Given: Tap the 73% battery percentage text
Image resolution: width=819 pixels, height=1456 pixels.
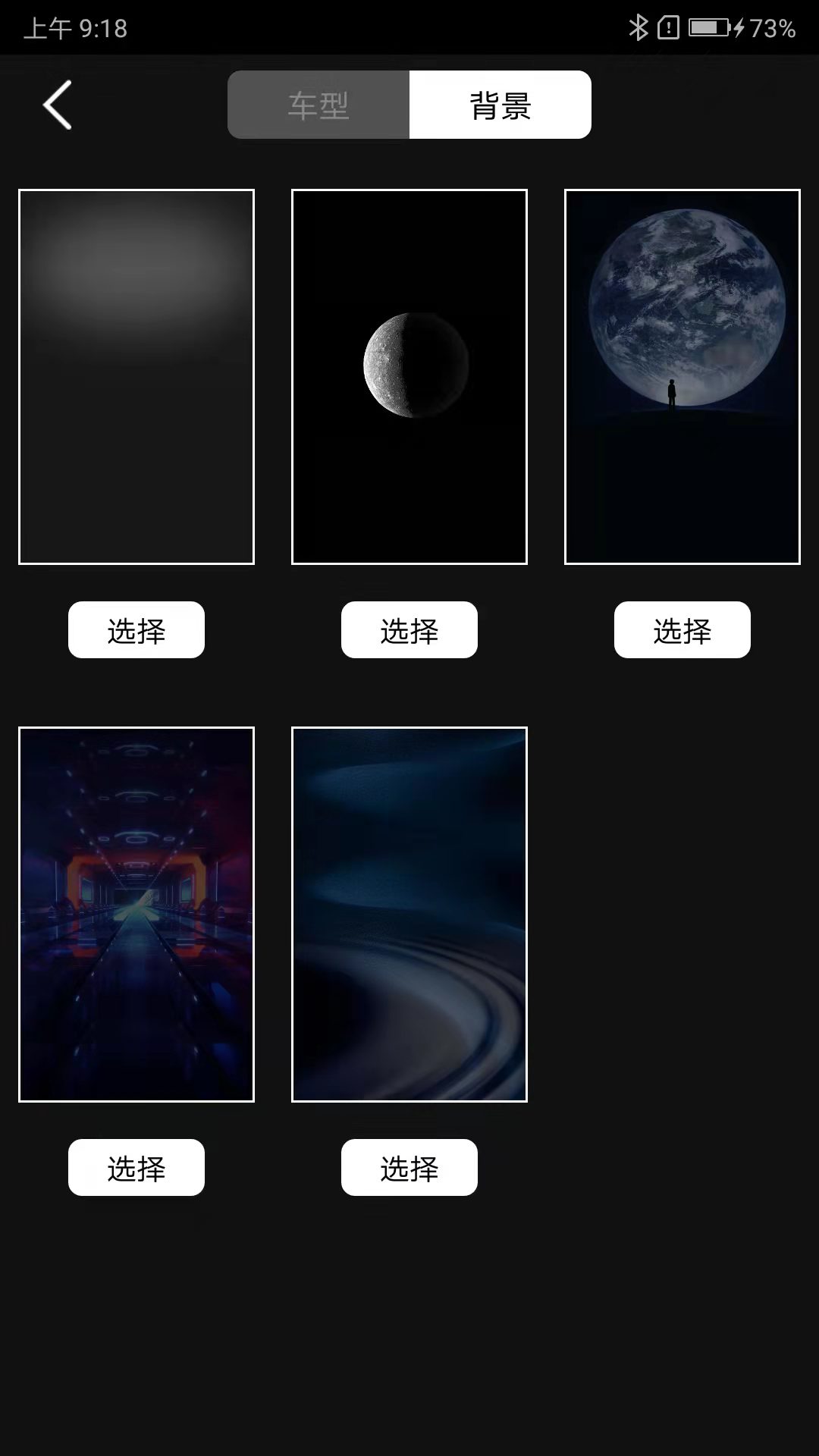Looking at the screenshot, I should 773,29.
